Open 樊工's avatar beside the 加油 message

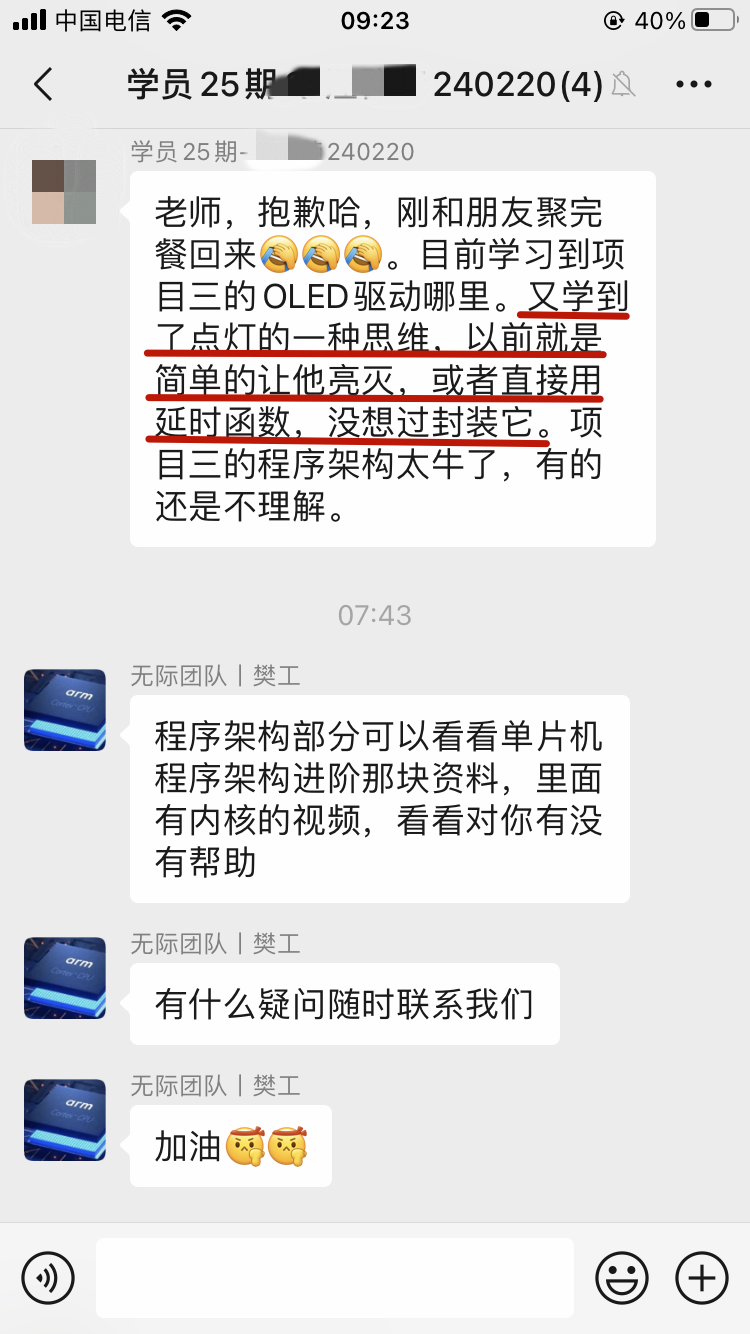click(x=64, y=1119)
